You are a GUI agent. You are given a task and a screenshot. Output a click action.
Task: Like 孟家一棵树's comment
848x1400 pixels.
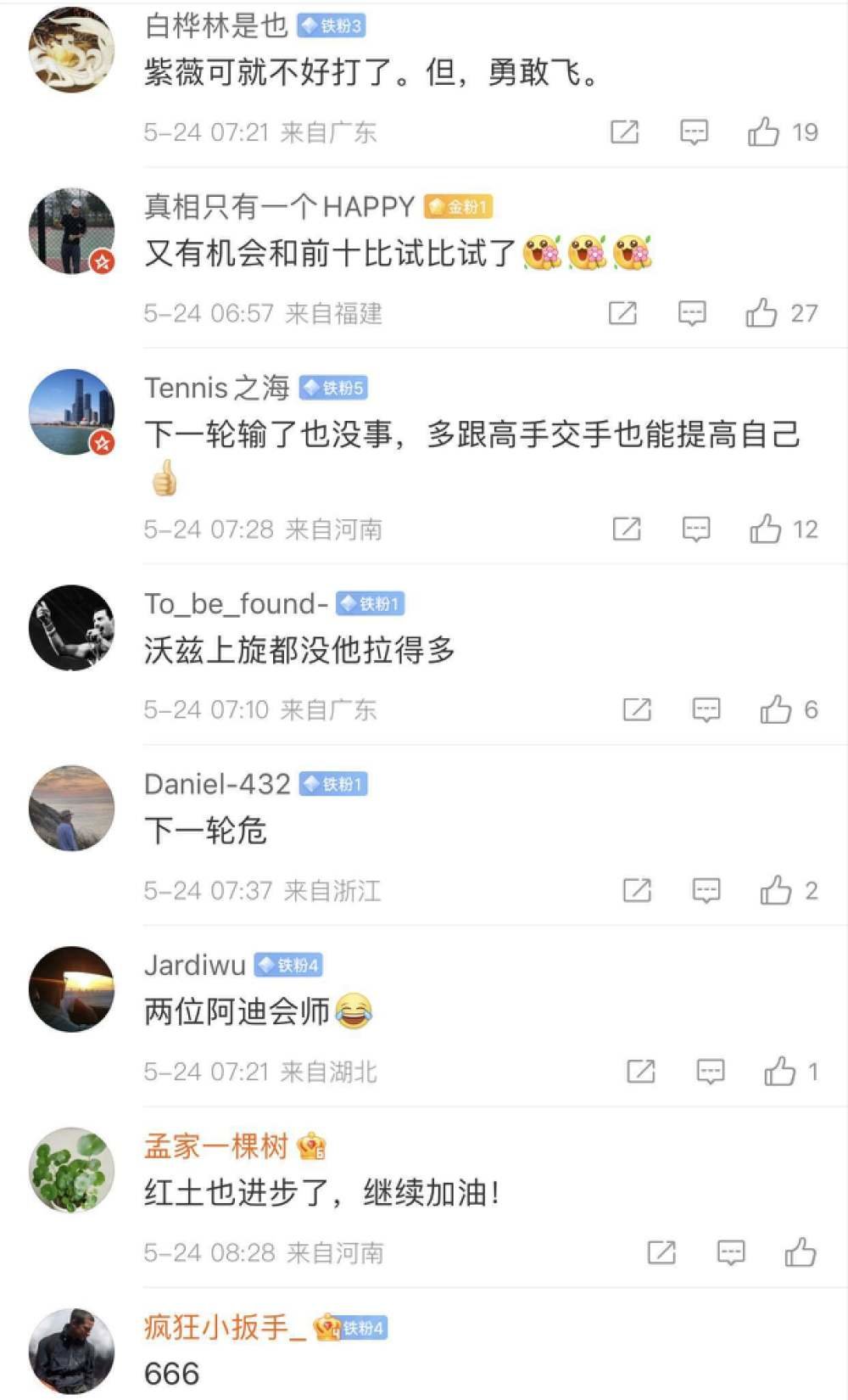coord(800,1252)
